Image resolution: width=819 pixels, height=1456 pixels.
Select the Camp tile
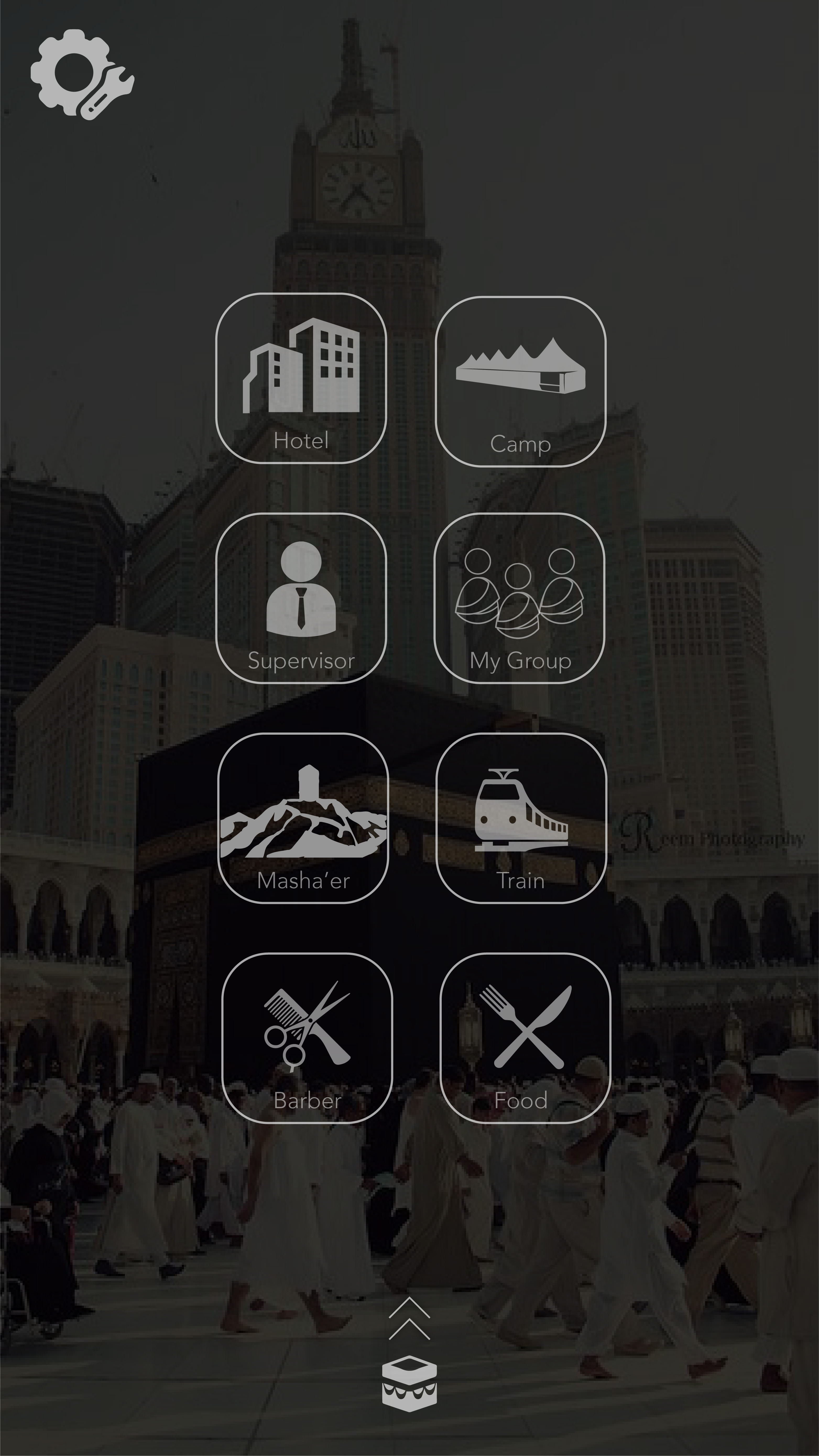(x=521, y=382)
